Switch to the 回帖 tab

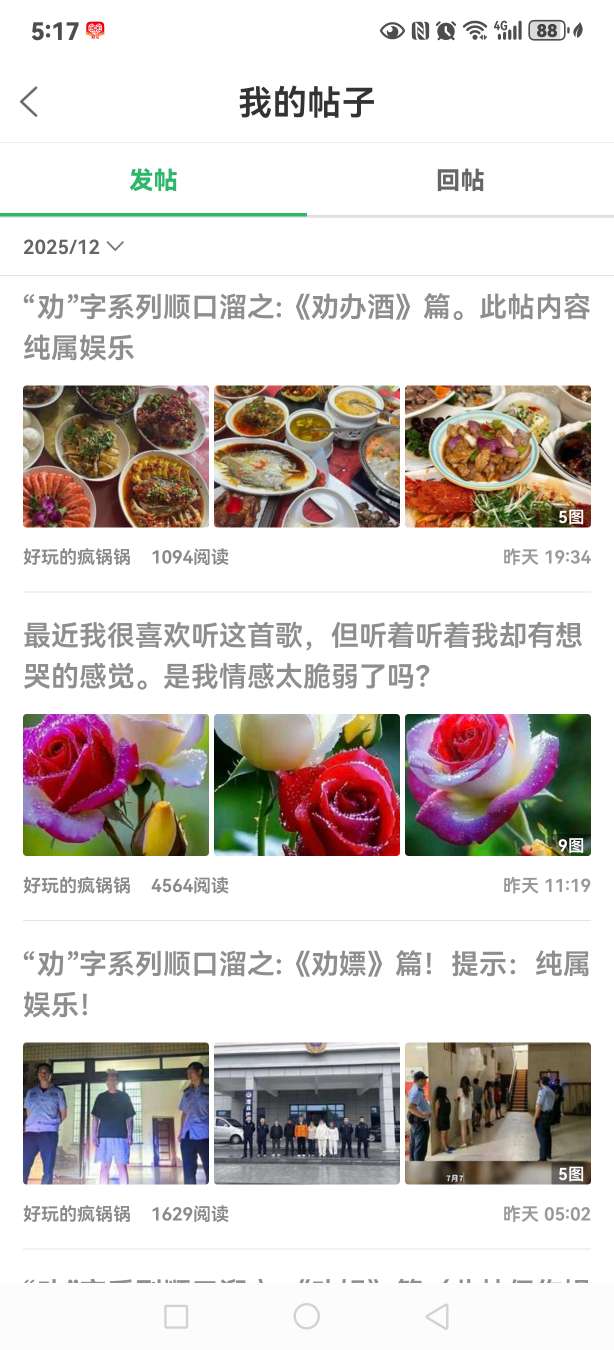[460, 181]
